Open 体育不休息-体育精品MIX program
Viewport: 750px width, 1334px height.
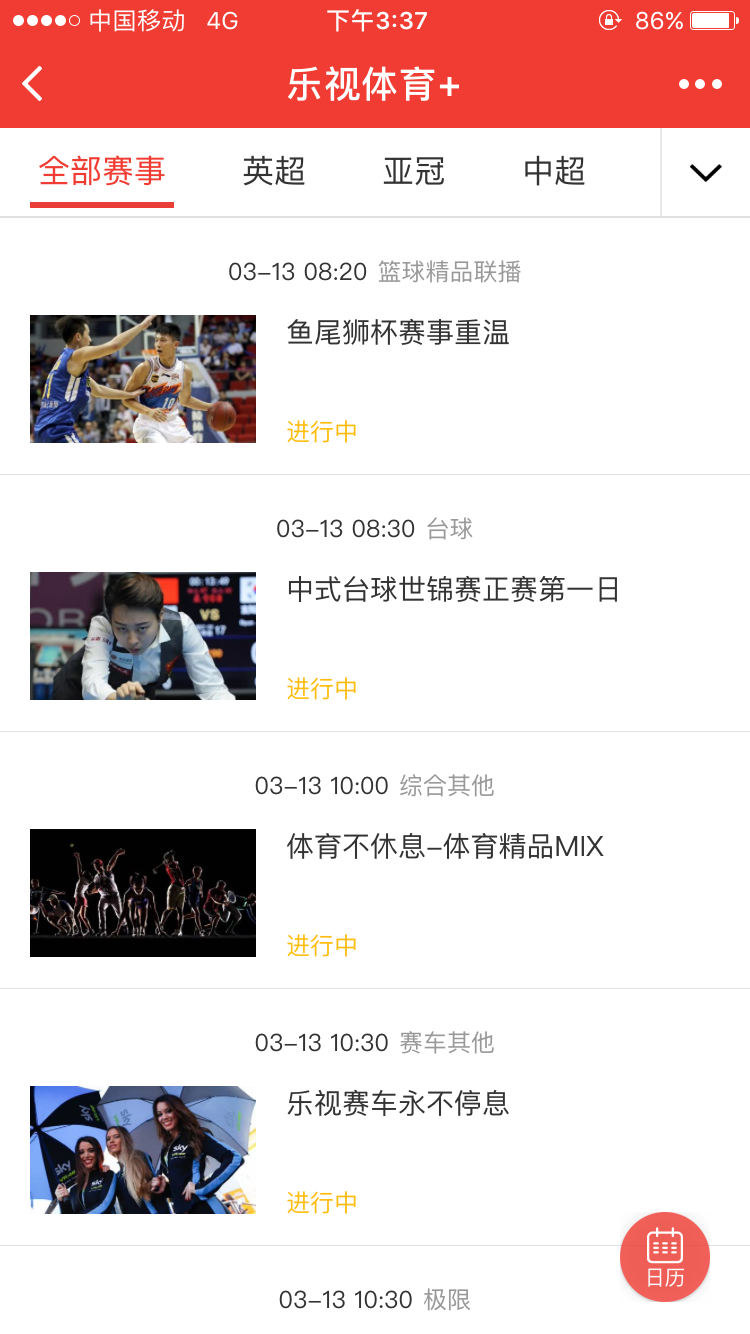(x=445, y=847)
